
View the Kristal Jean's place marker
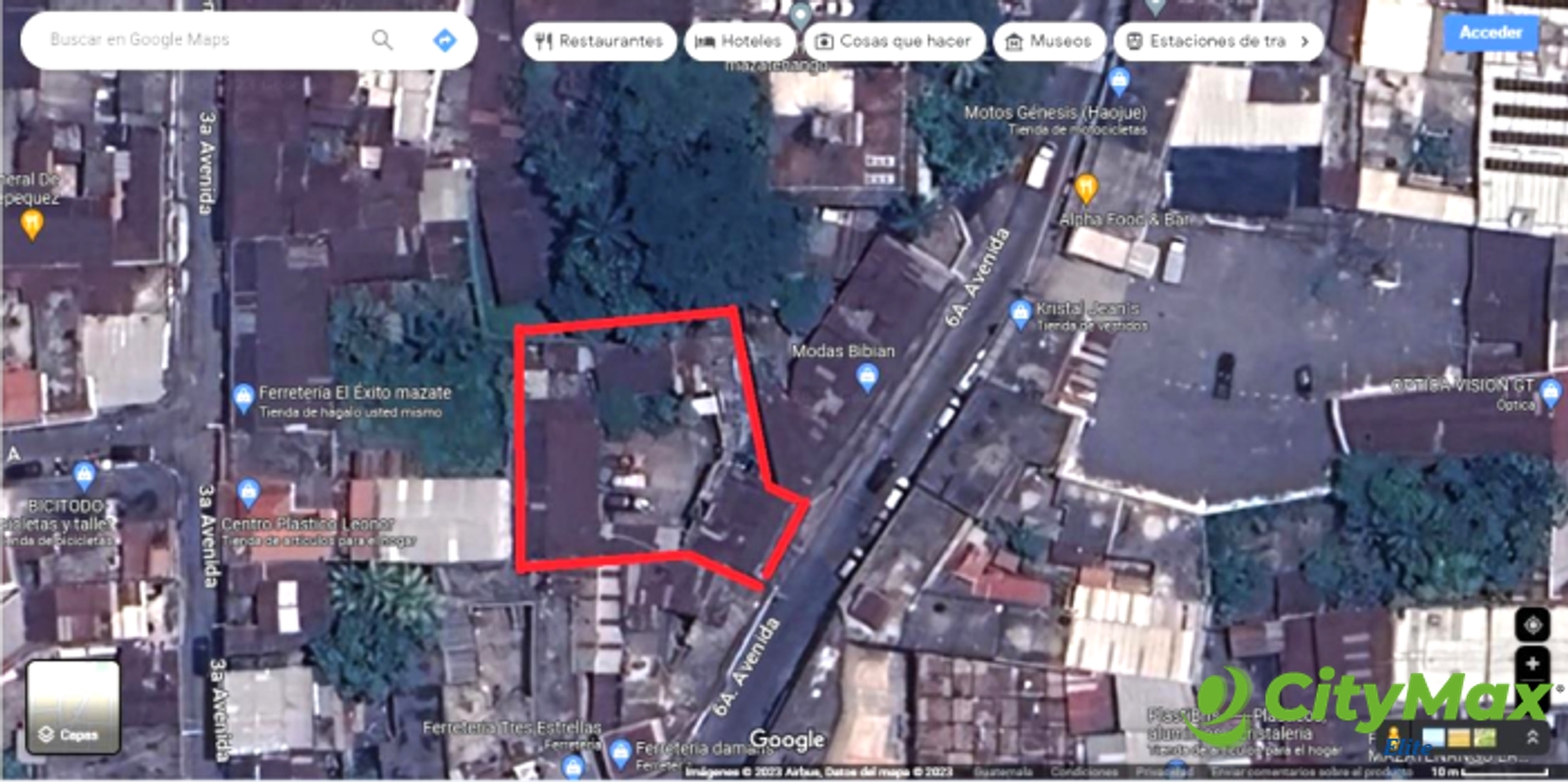pyautogui.click(x=1020, y=313)
